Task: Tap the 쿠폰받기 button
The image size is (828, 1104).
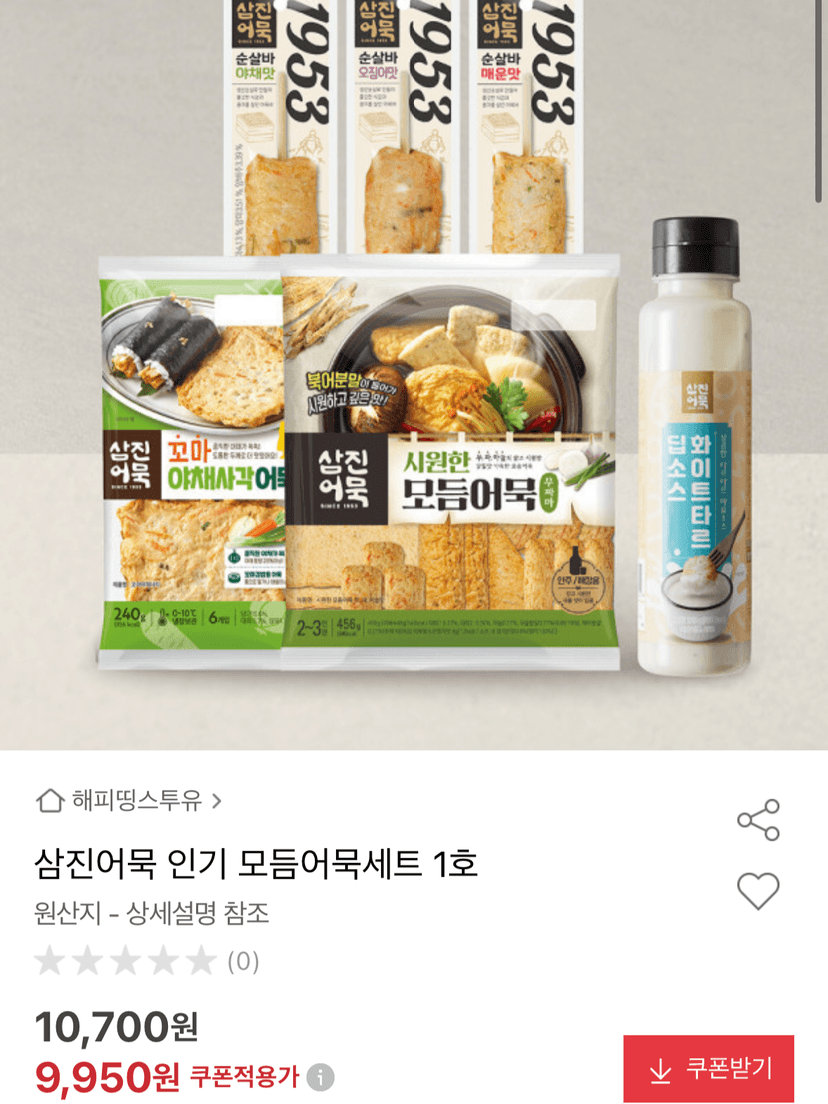Action: [x=708, y=1070]
